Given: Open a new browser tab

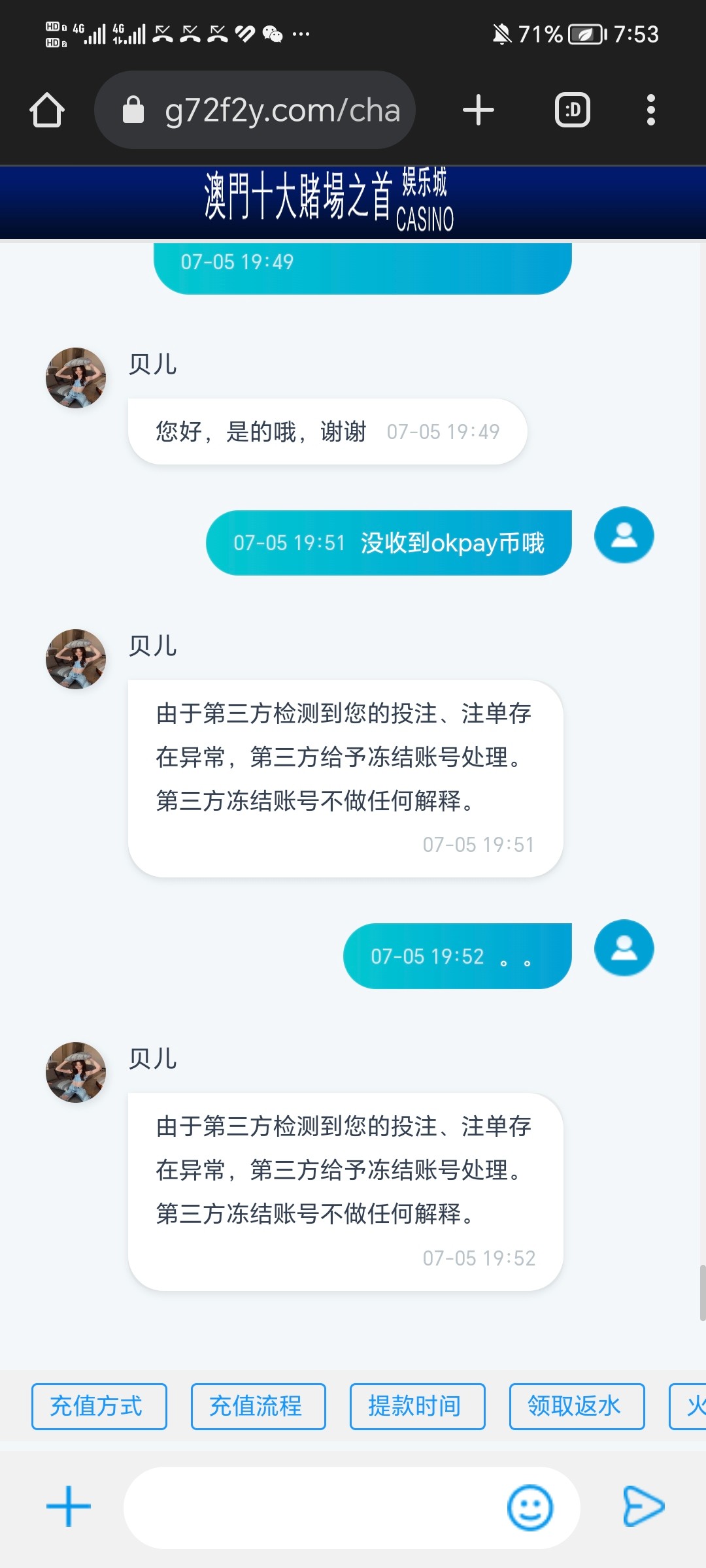Looking at the screenshot, I should click(x=478, y=110).
